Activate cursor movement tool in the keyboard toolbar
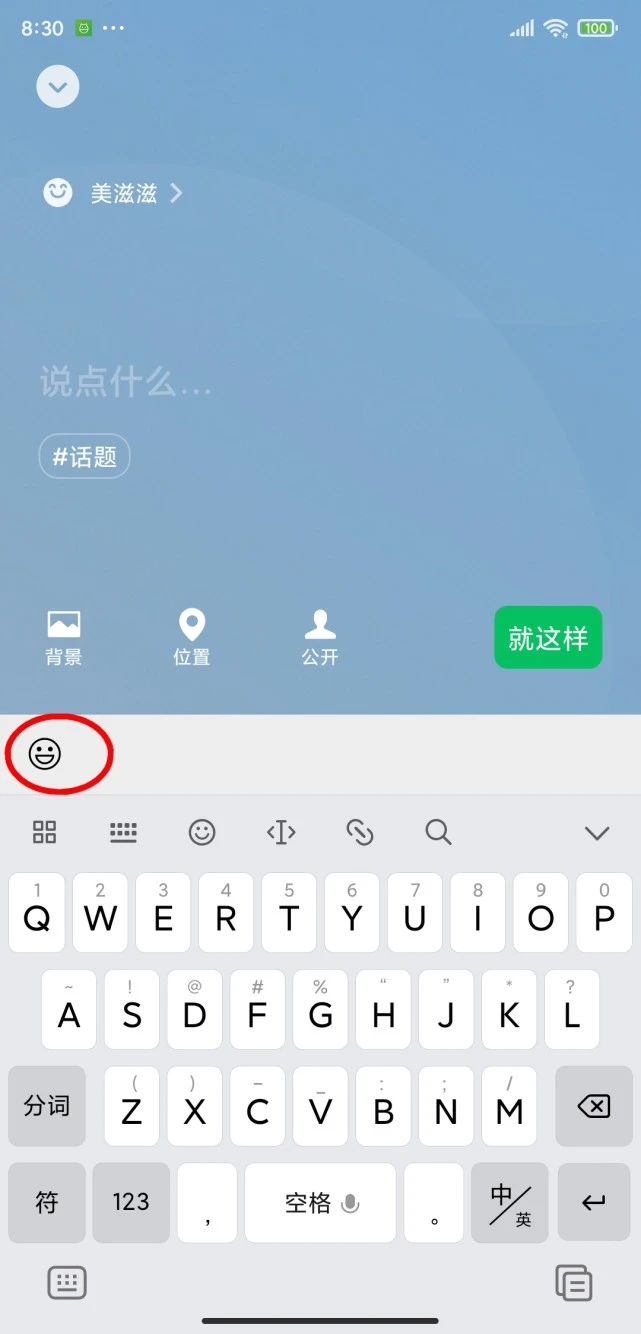This screenshot has height=1334, width=641. click(x=281, y=832)
